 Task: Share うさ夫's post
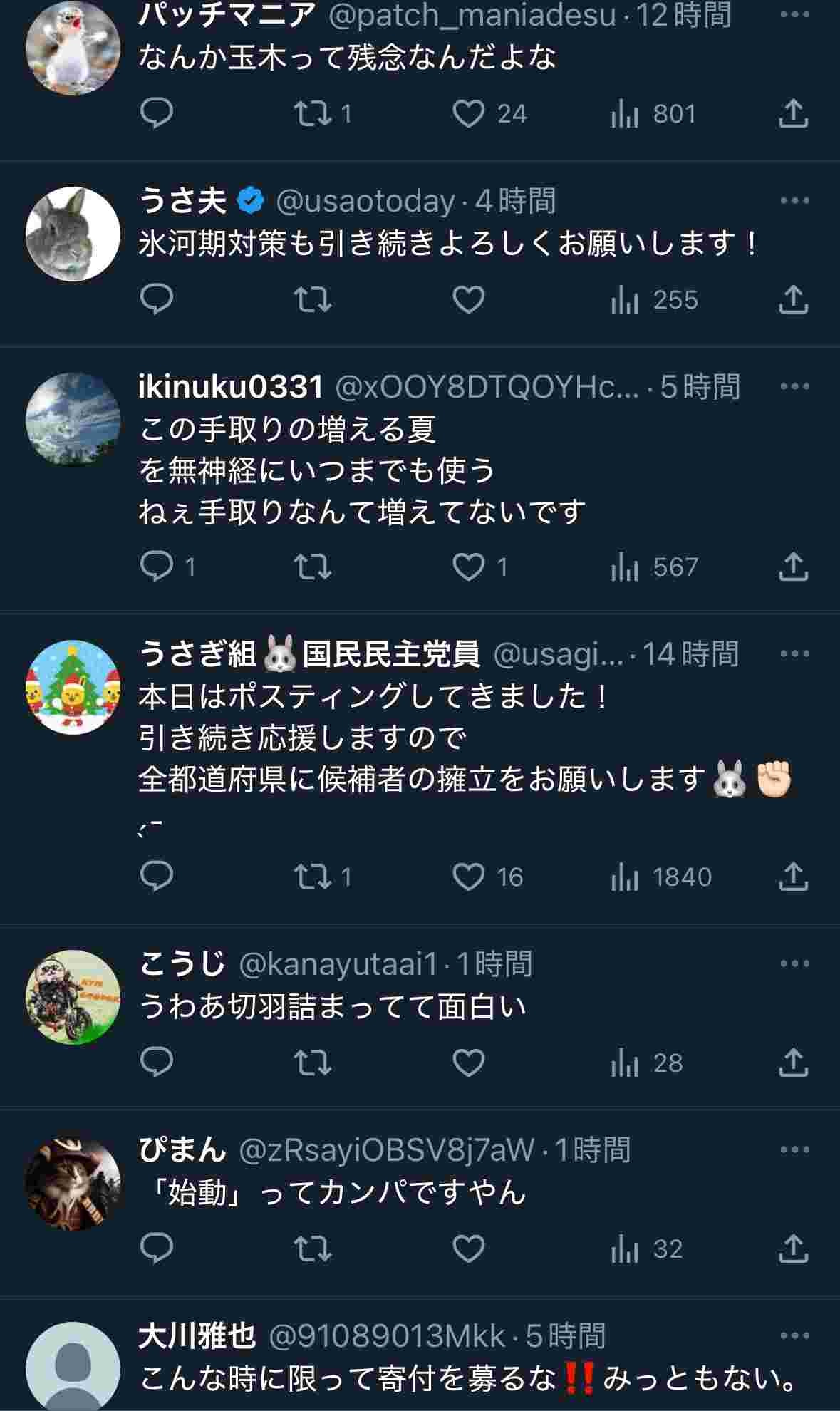793,299
